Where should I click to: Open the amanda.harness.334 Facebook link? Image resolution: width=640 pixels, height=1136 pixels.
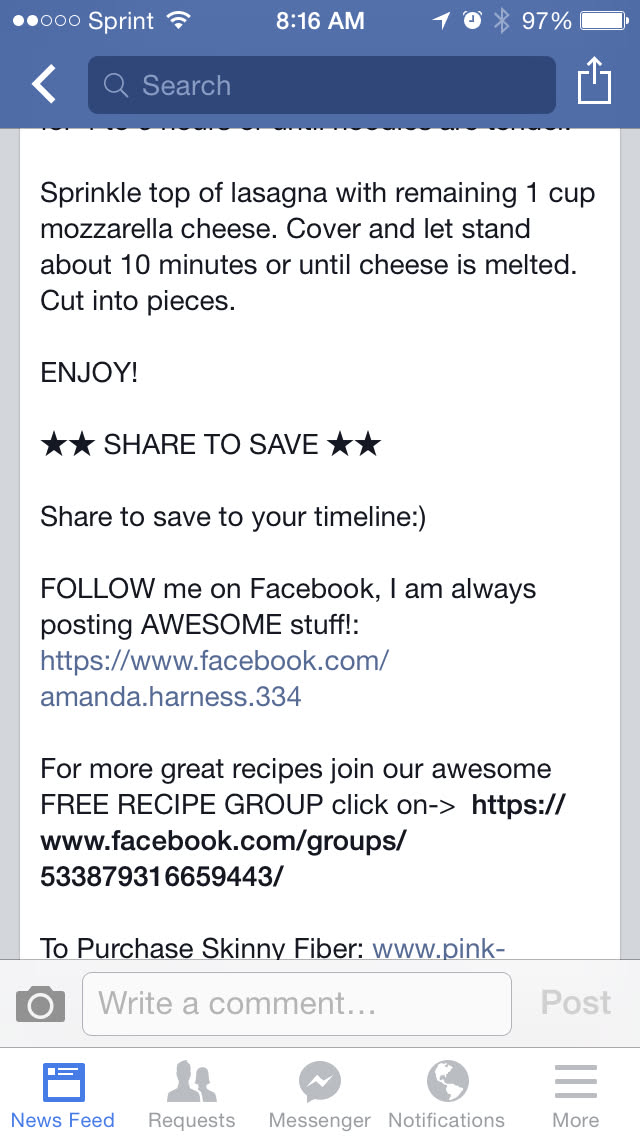coord(213,678)
